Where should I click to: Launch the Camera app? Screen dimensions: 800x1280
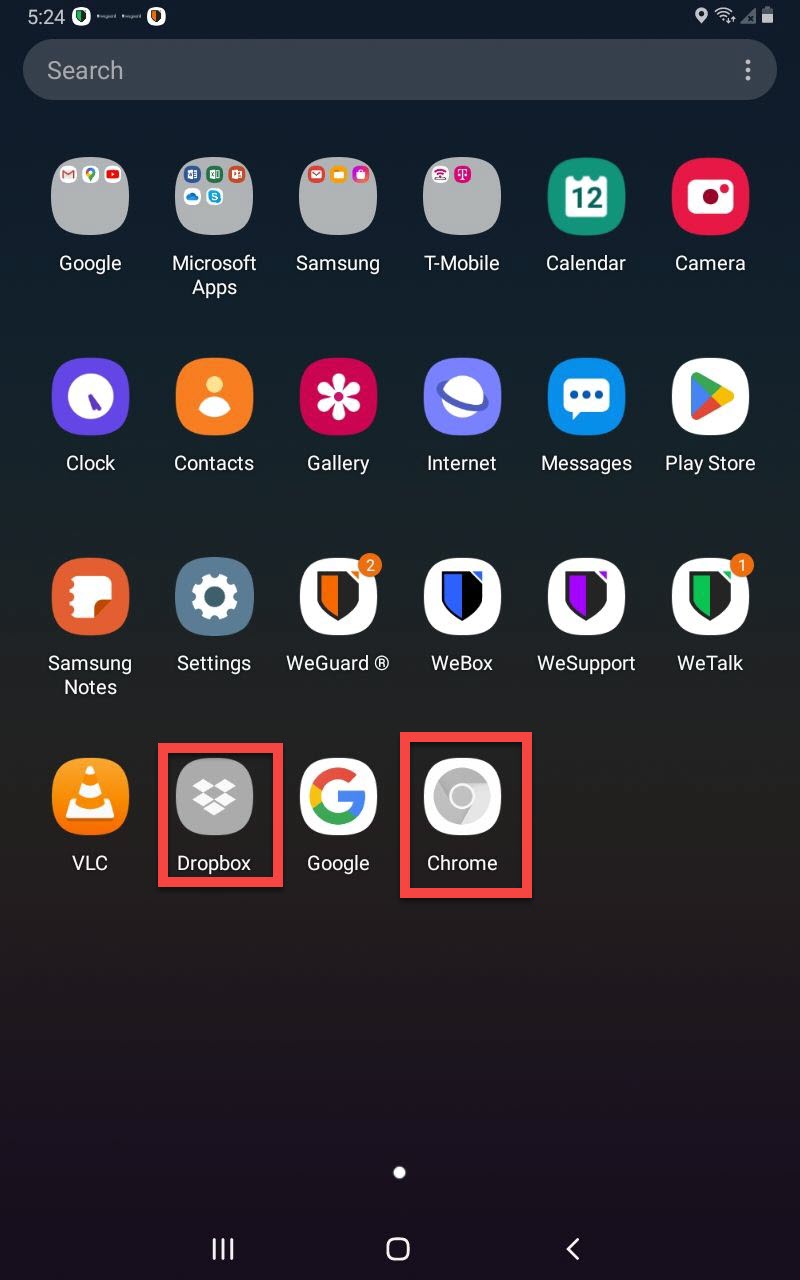710,197
